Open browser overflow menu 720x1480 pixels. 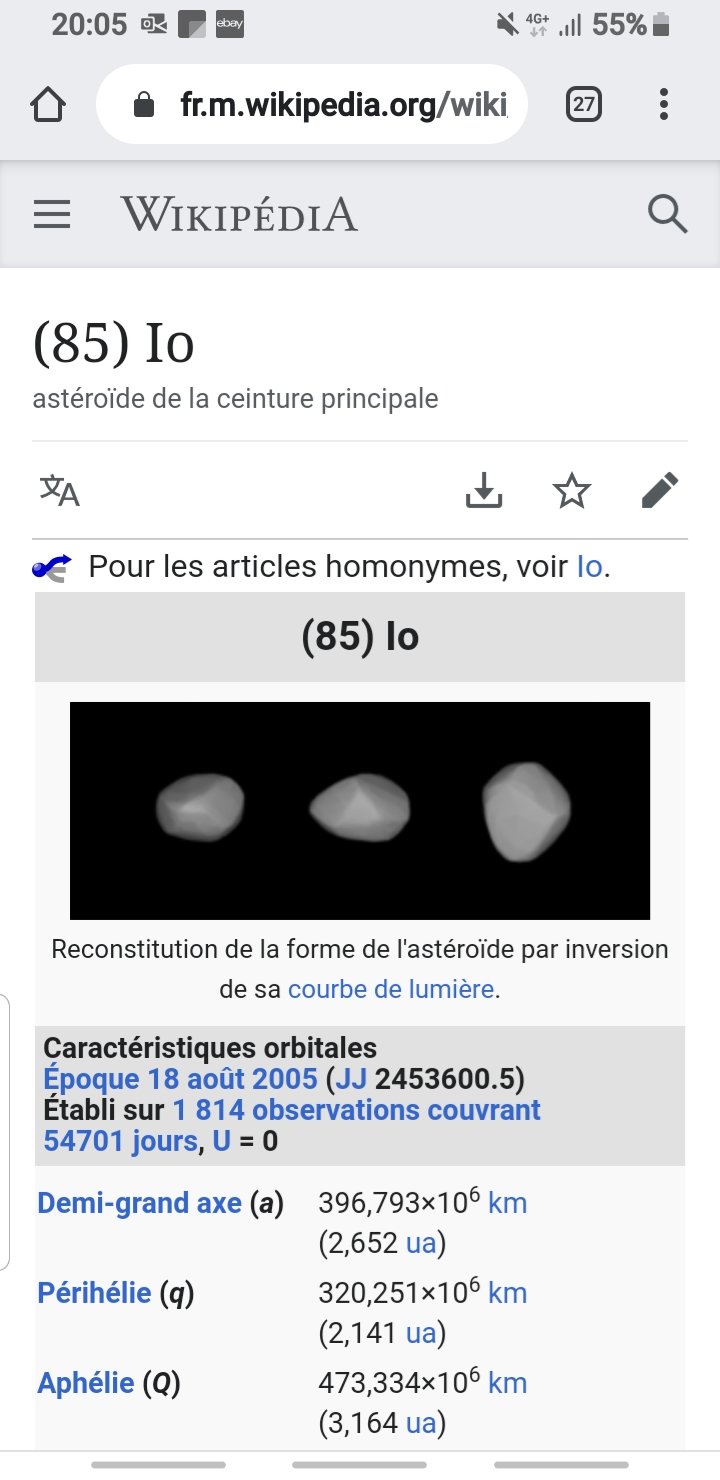click(664, 105)
